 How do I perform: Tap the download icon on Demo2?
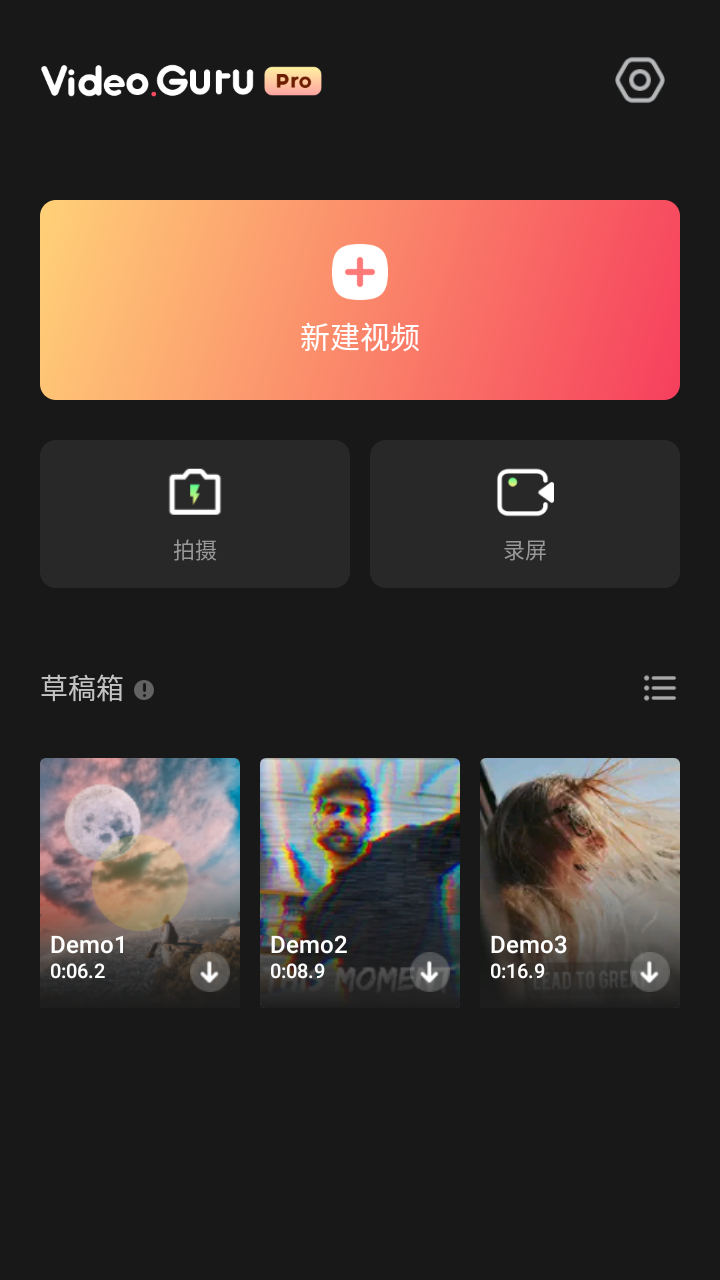(430, 971)
